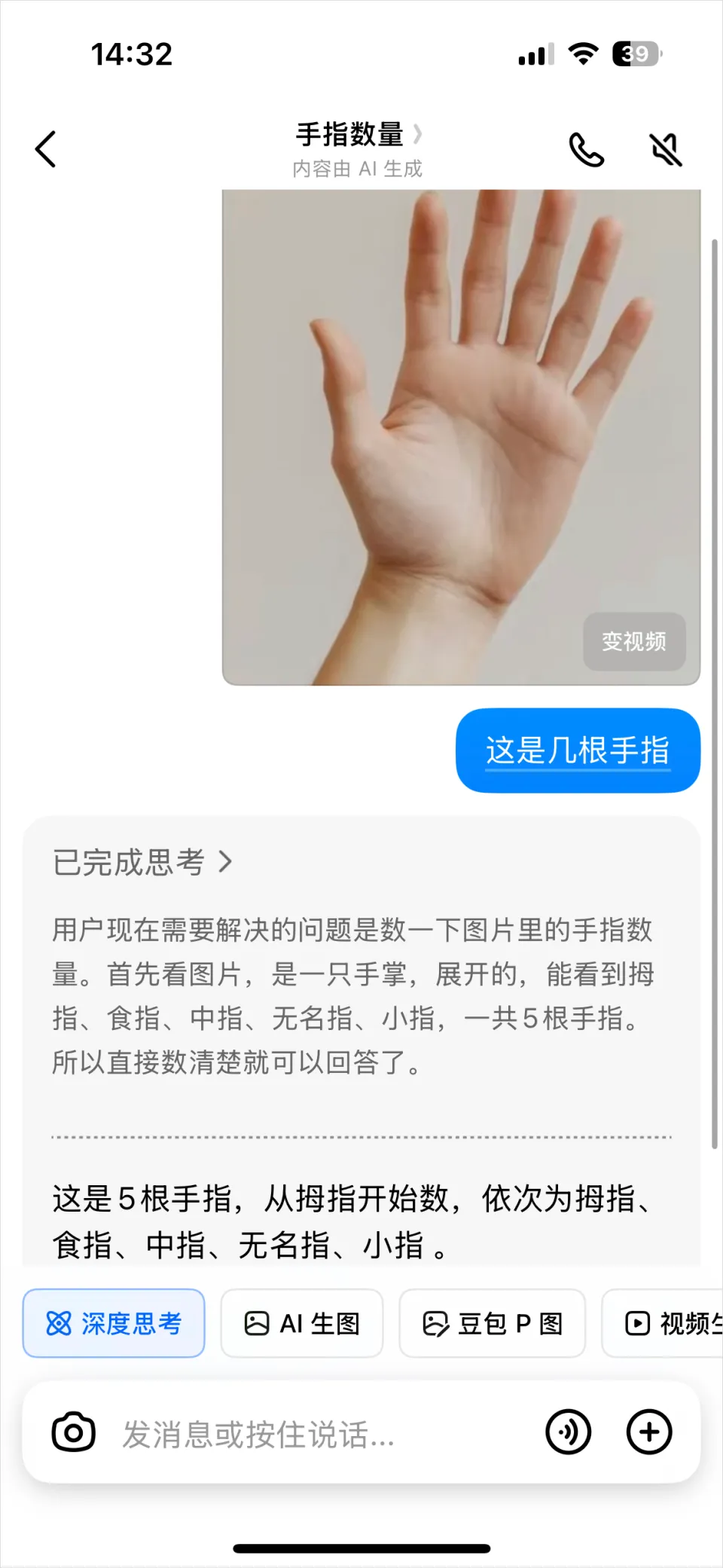Toggle the muted speaker icon
Viewport: 723px width, 1568px height.
(666, 149)
